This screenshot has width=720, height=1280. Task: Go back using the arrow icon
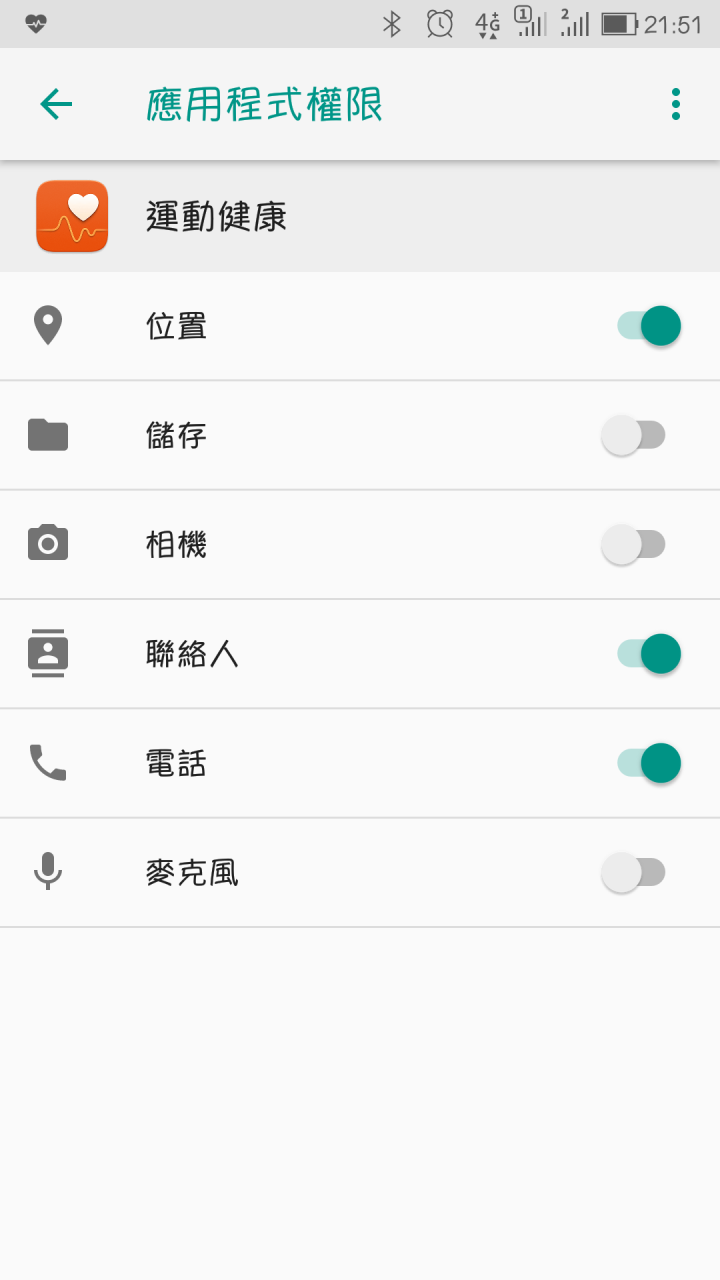pyautogui.click(x=56, y=104)
